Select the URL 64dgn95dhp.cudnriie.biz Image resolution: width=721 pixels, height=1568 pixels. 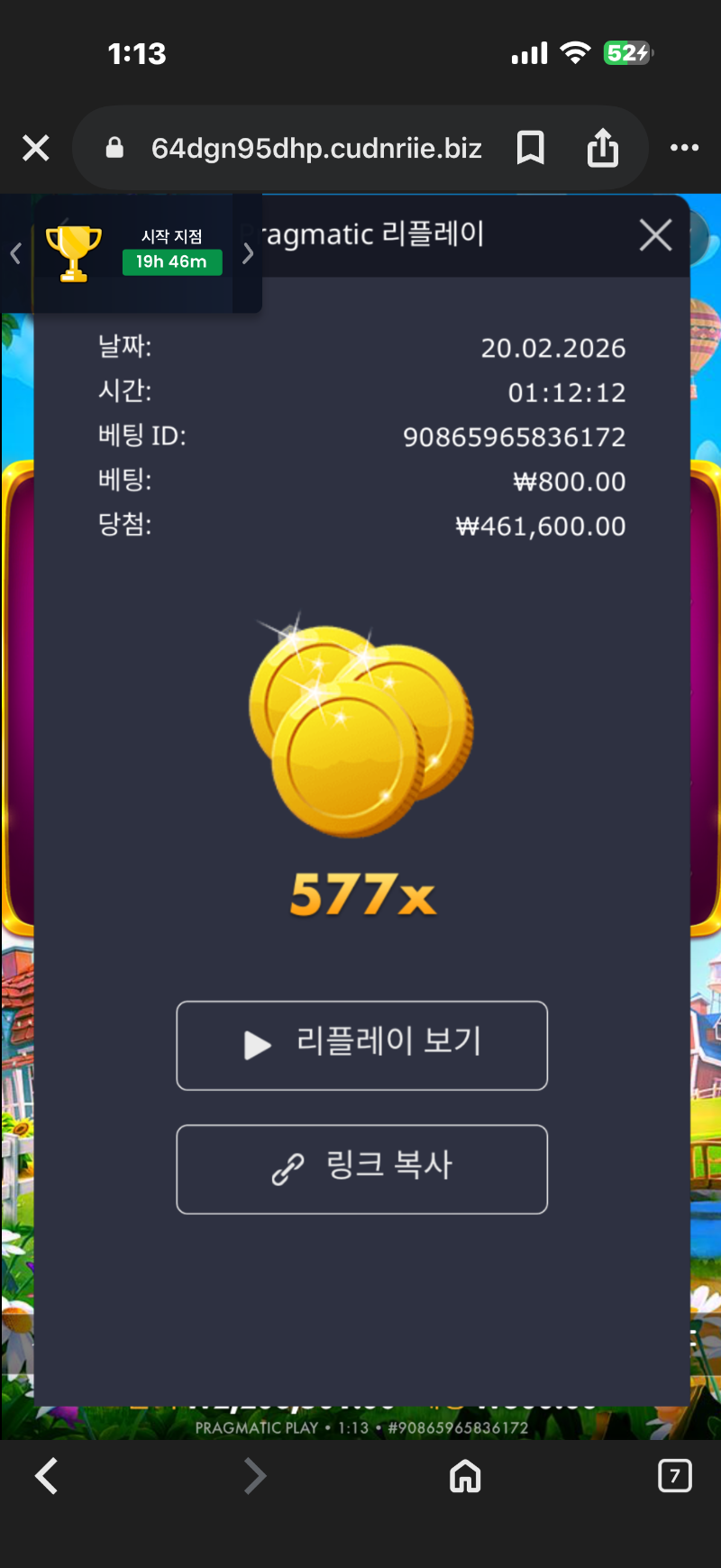322,147
